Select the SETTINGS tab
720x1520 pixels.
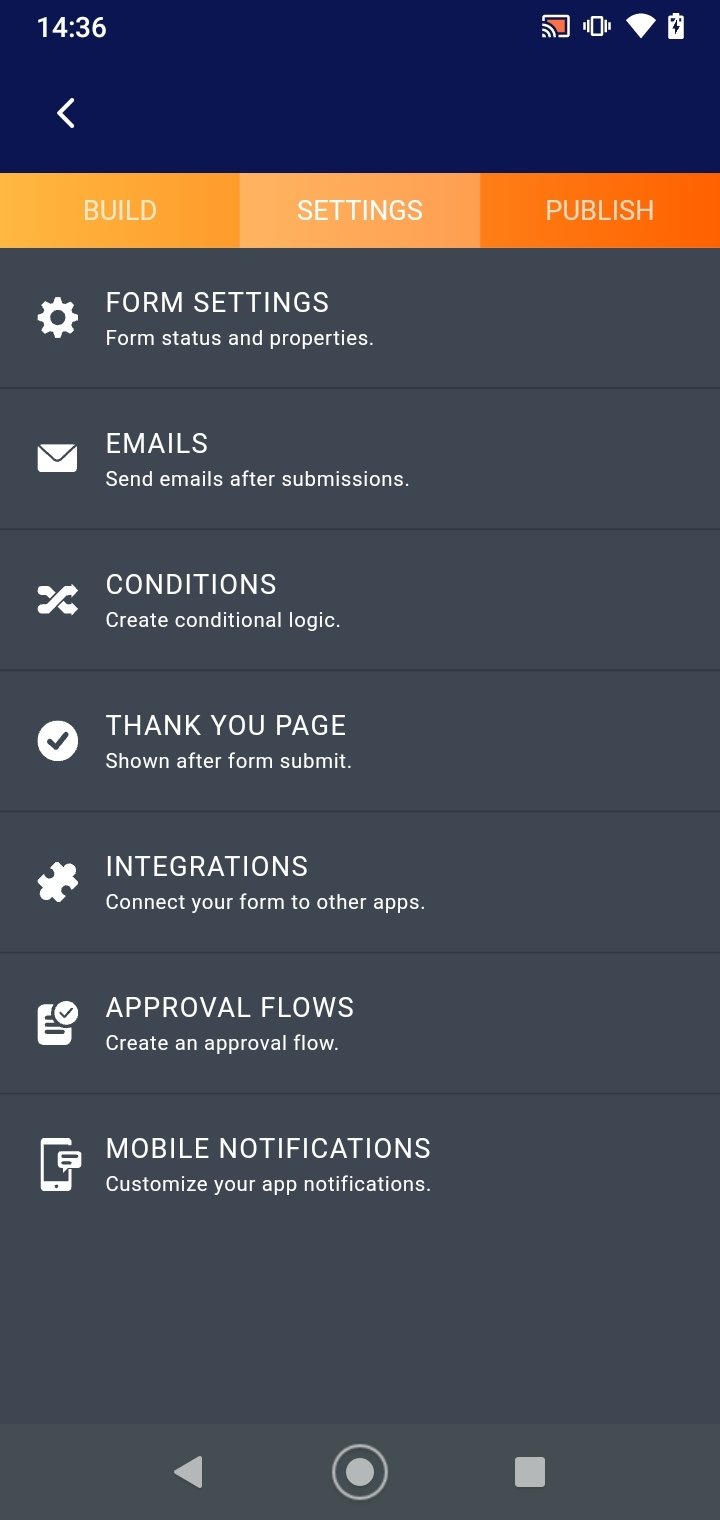(x=360, y=210)
